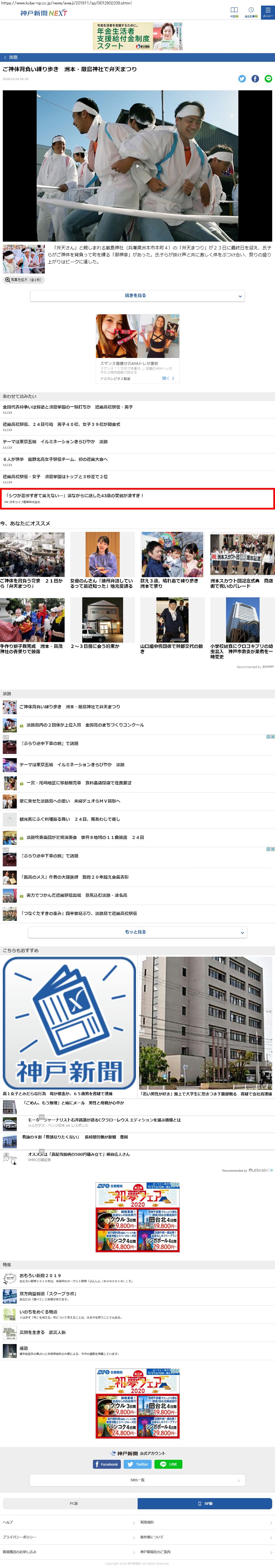Screen dimensions: 275x1568
Task: Expand article with 続きを見る
Action: coord(138,296)
